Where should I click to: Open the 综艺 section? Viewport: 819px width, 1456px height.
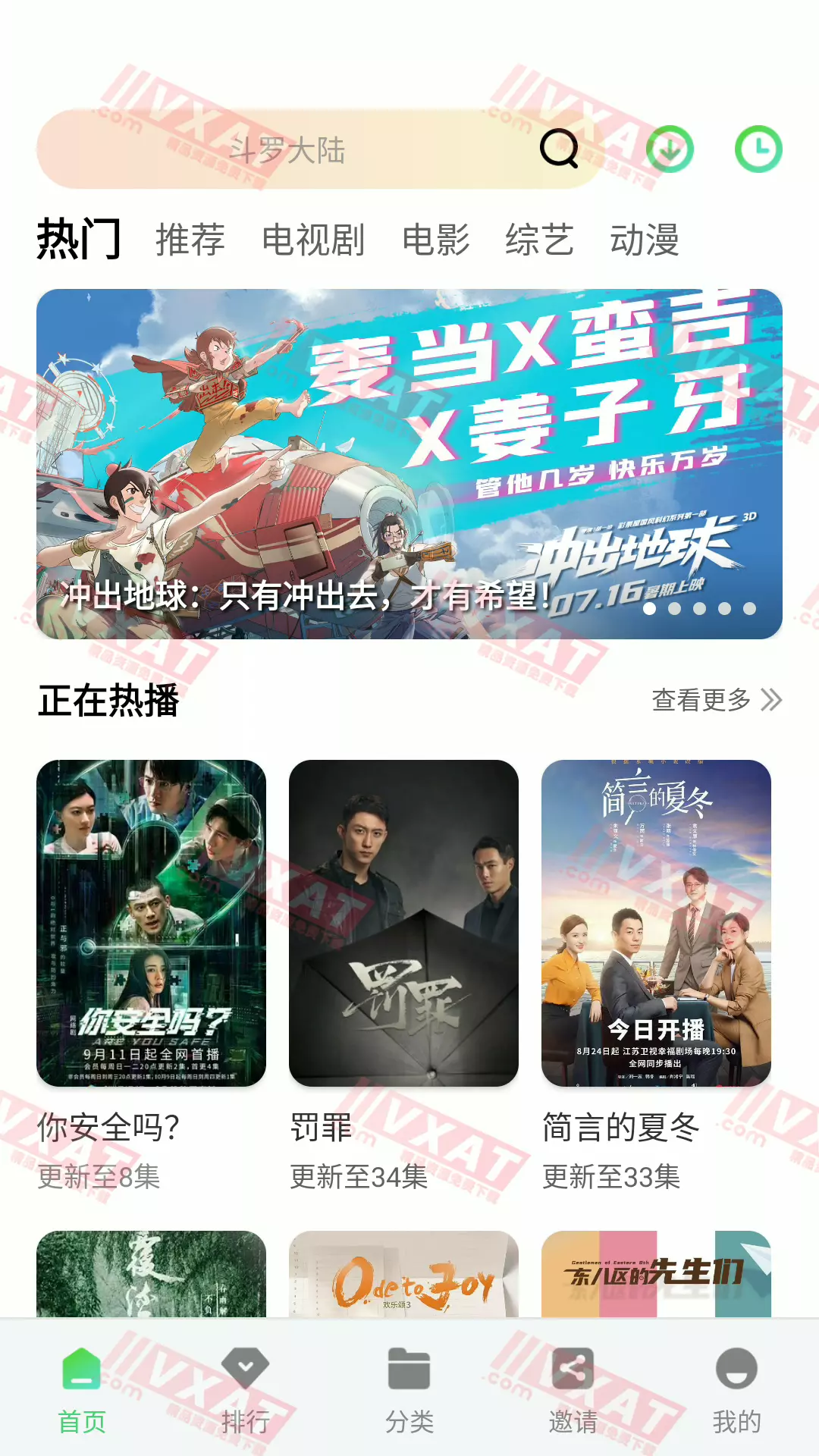[541, 240]
